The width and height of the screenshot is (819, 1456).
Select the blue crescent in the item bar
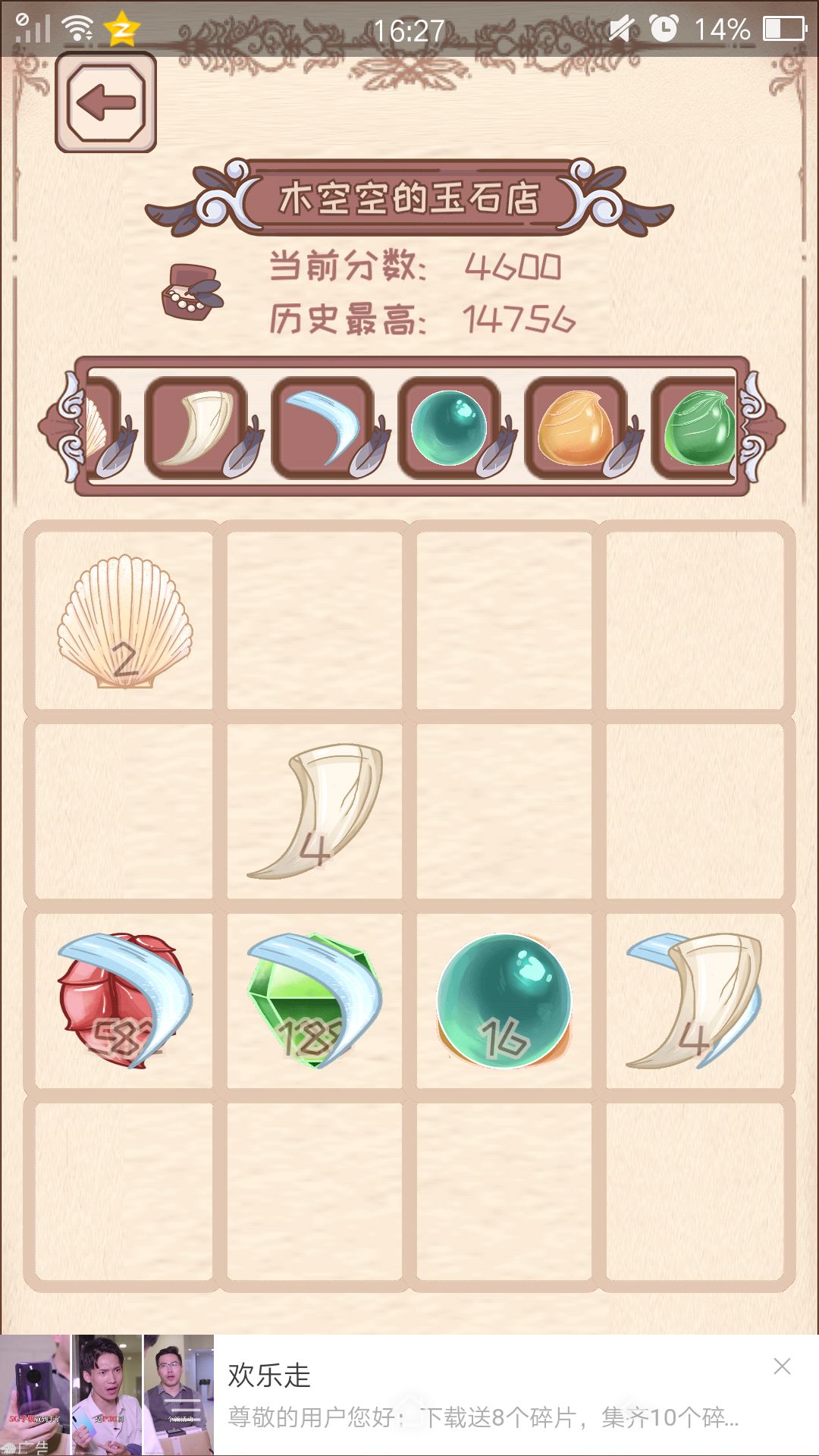323,426
